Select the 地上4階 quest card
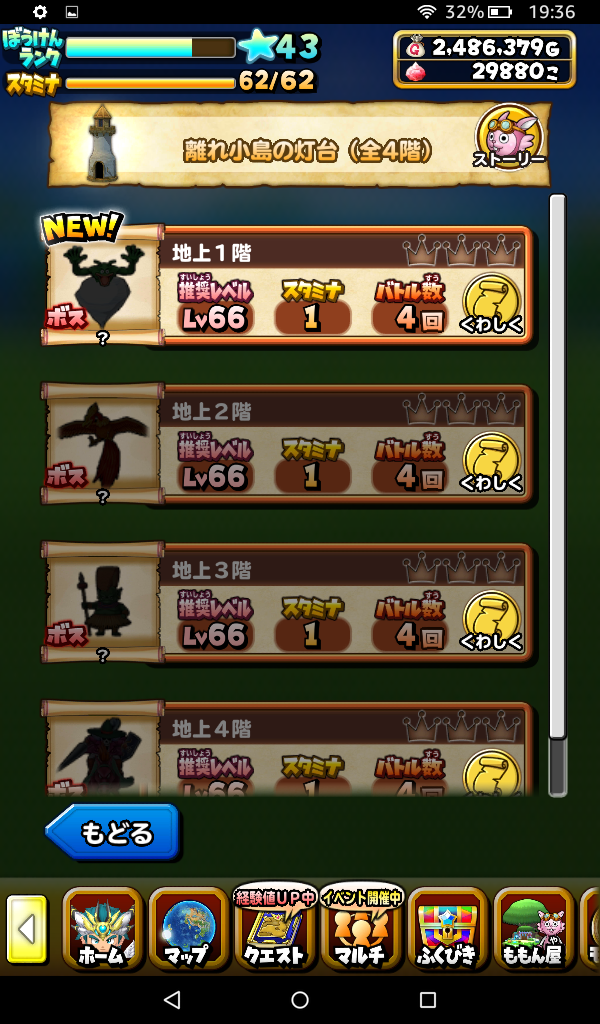The width and height of the screenshot is (600, 1024). coord(300,750)
